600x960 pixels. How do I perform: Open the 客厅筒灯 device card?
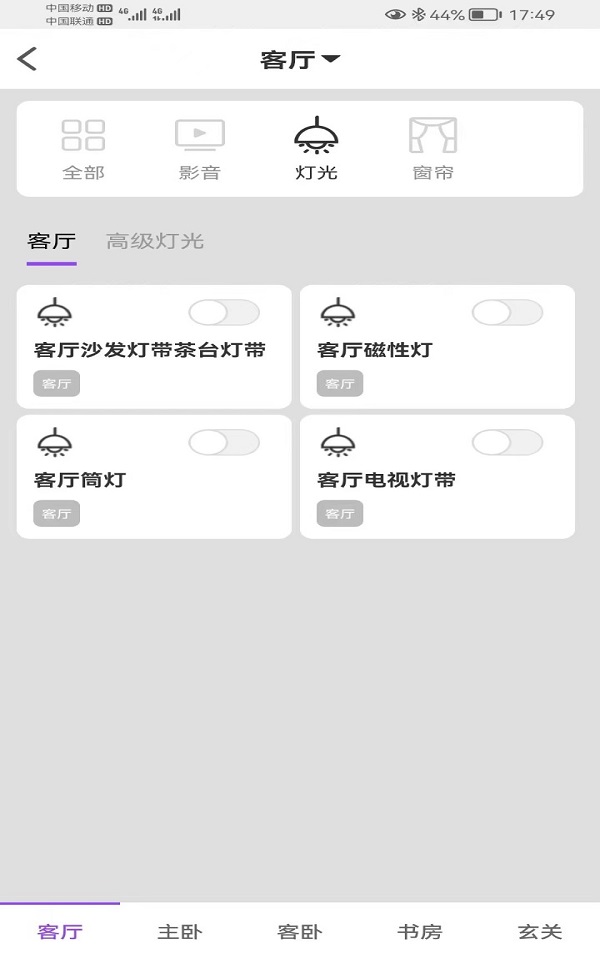click(x=154, y=477)
